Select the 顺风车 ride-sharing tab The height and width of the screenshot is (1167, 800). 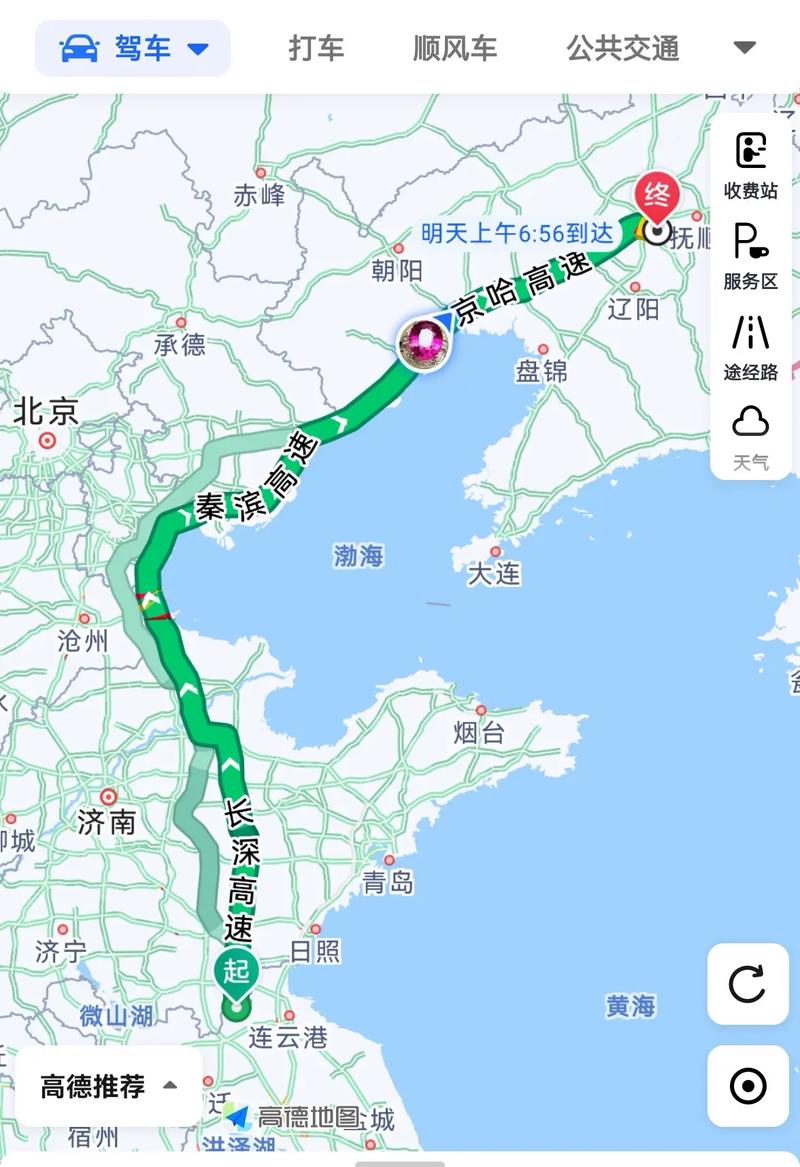(x=457, y=47)
